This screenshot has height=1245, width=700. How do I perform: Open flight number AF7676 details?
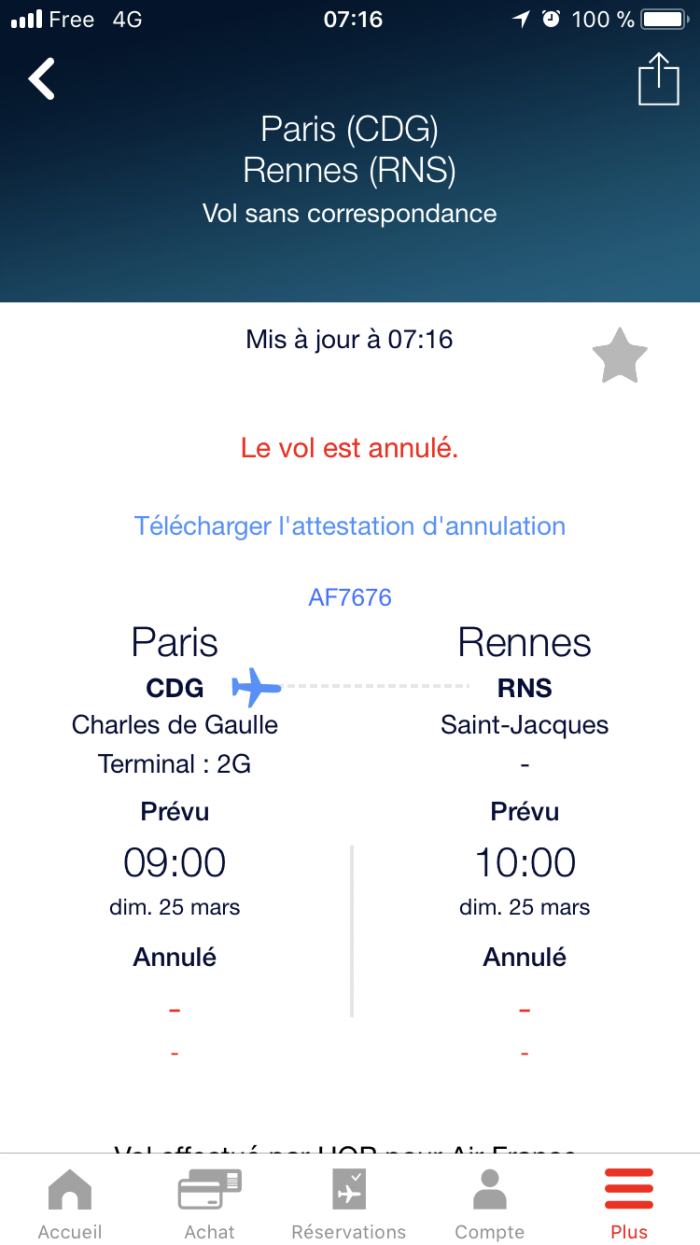tap(350, 597)
